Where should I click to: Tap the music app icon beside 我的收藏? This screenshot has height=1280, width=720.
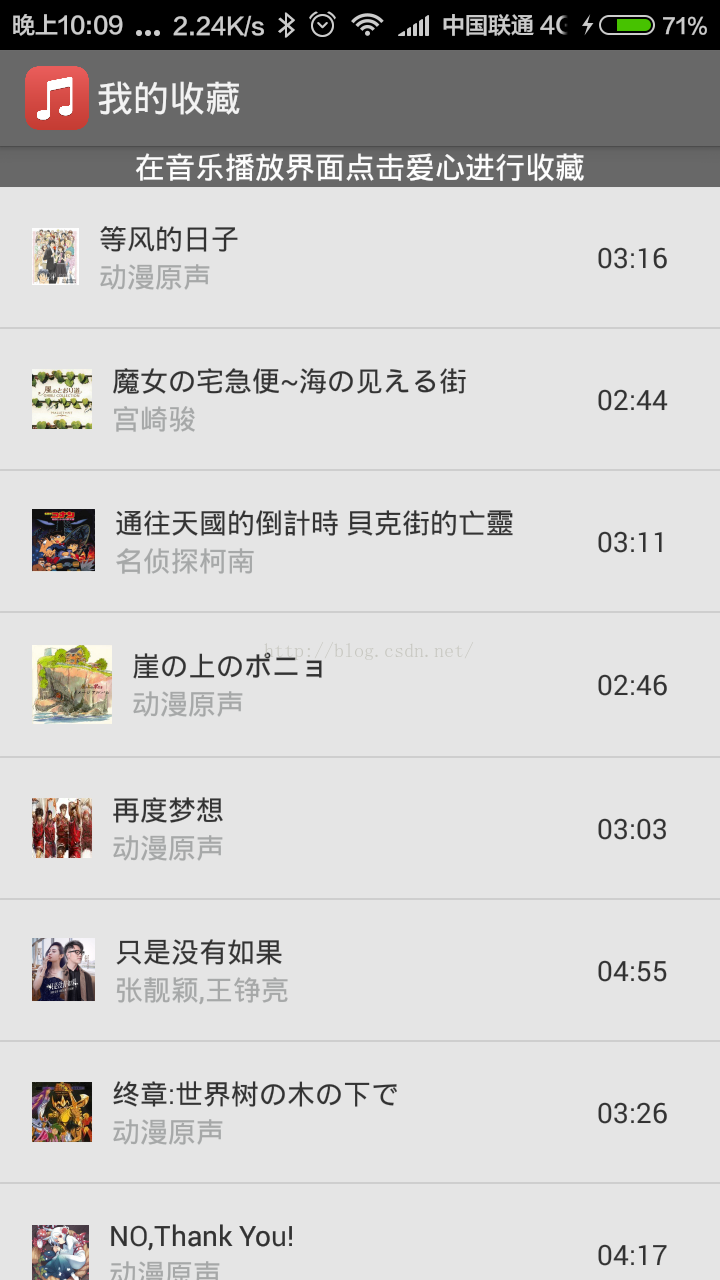pyautogui.click(x=57, y=98)
